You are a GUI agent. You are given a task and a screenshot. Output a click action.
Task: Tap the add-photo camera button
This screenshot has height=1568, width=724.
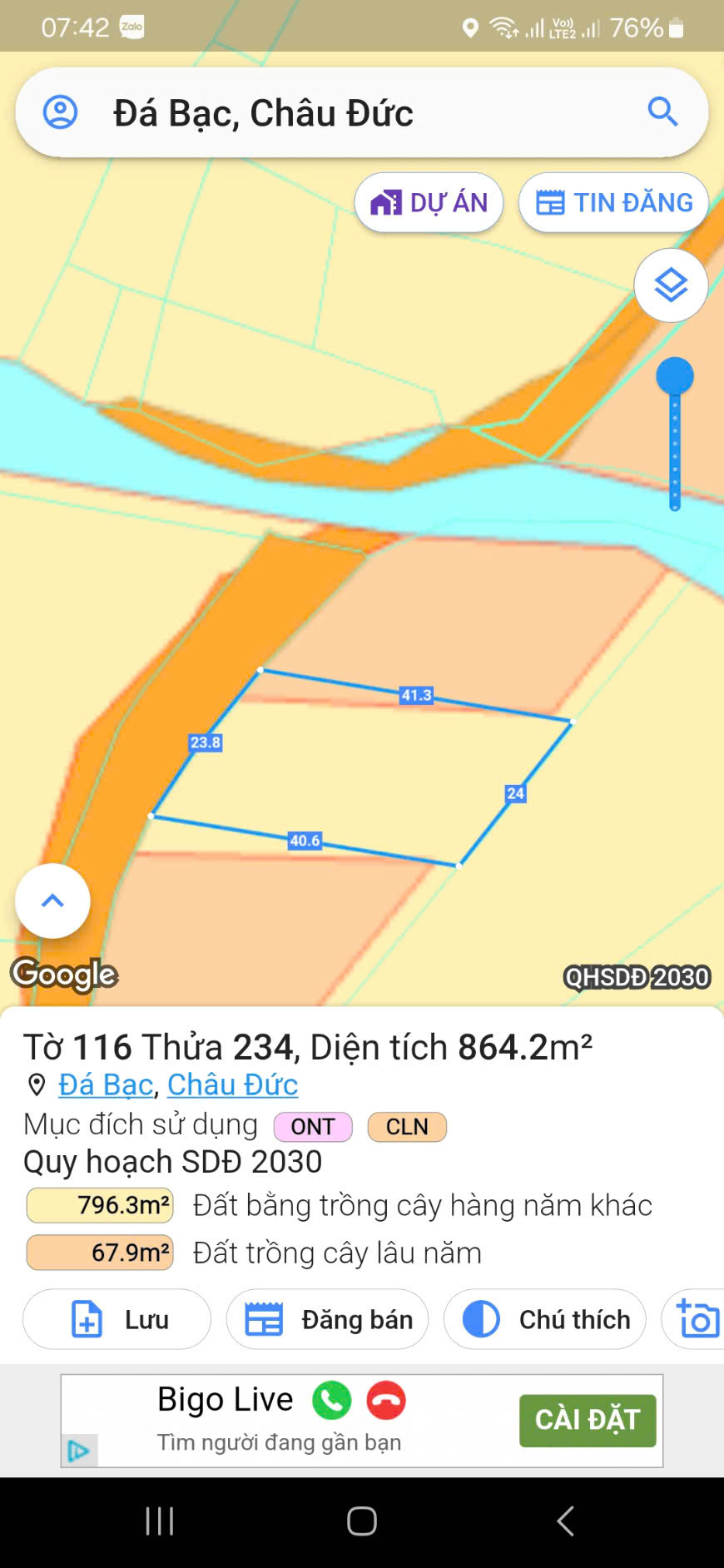pyautogui.click(x=697, y=1319)
